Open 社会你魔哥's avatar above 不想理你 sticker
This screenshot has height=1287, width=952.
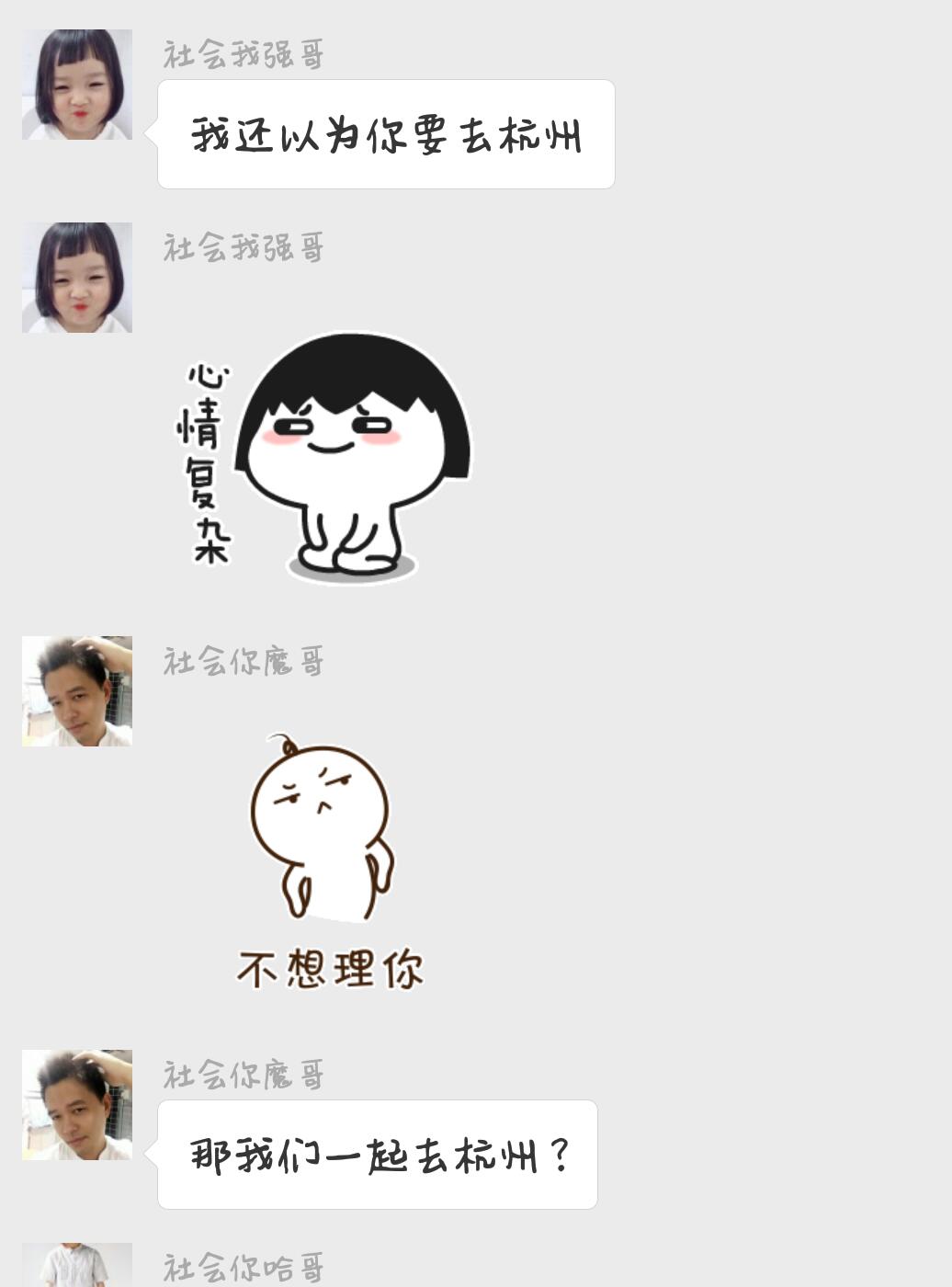coord(77,691)
